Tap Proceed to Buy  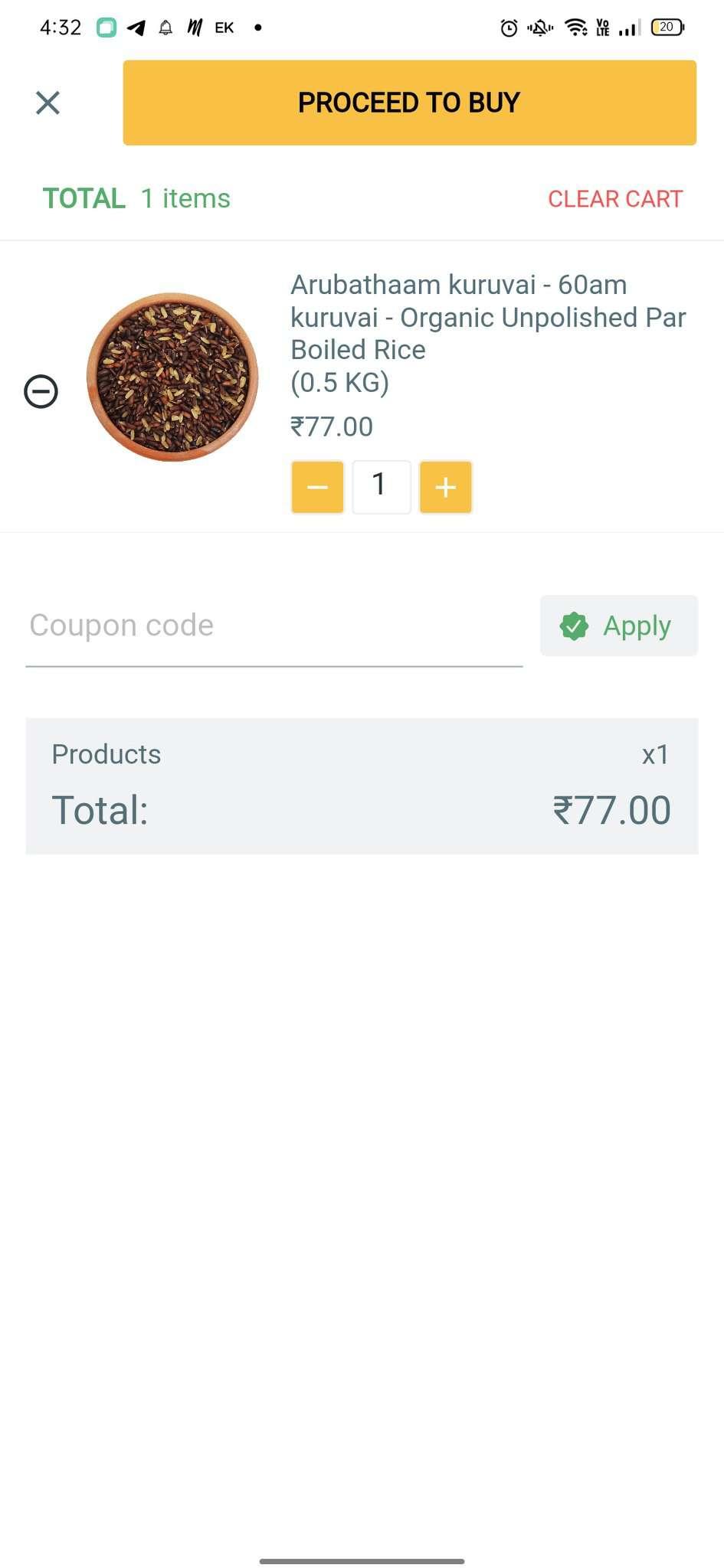point(409,103)
